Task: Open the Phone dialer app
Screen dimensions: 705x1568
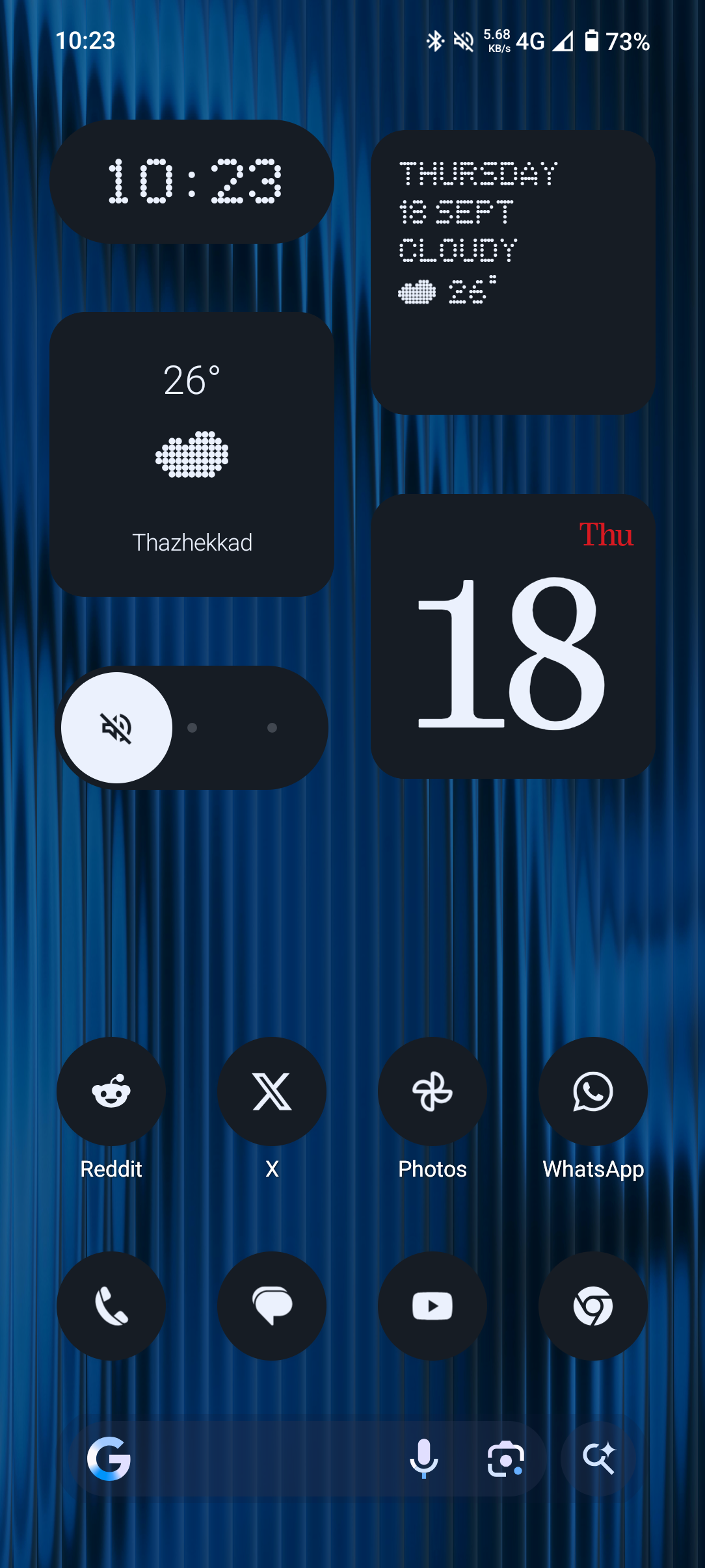Action: pyautogui.click(x=111, y=1306)
